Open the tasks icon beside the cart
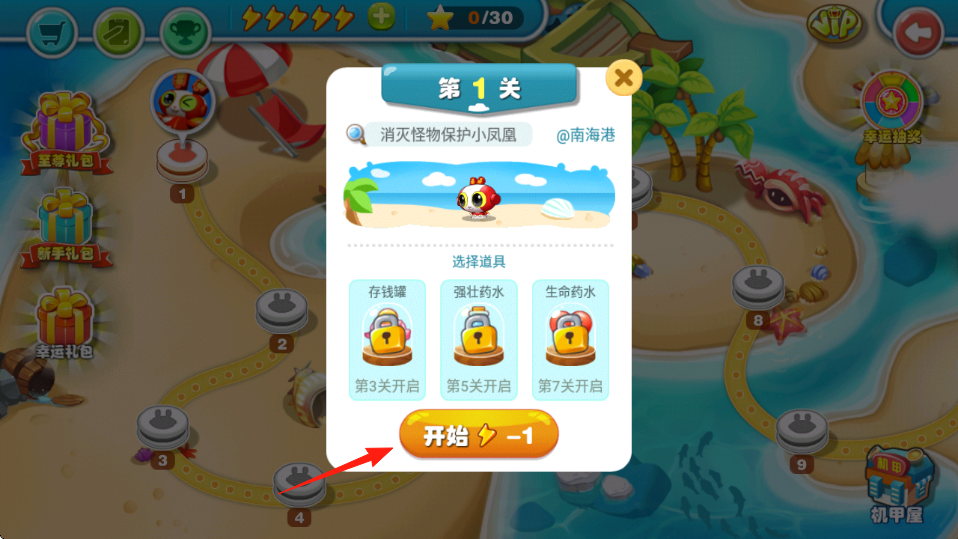The image size is (958, 539). (118, 33)
